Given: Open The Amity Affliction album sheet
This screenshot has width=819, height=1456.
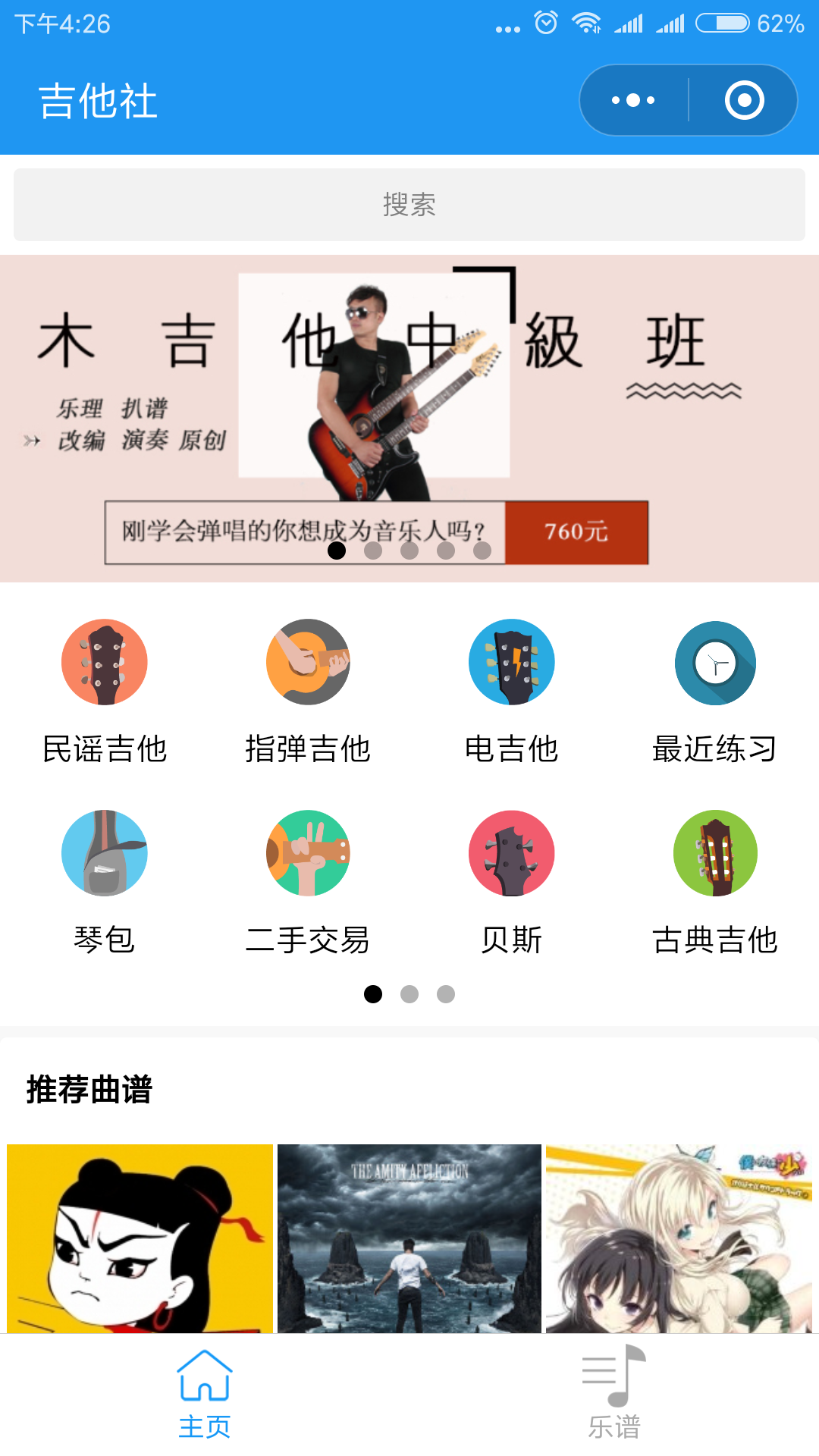Looking at the screenshot, I should (x=409, y=1238).
